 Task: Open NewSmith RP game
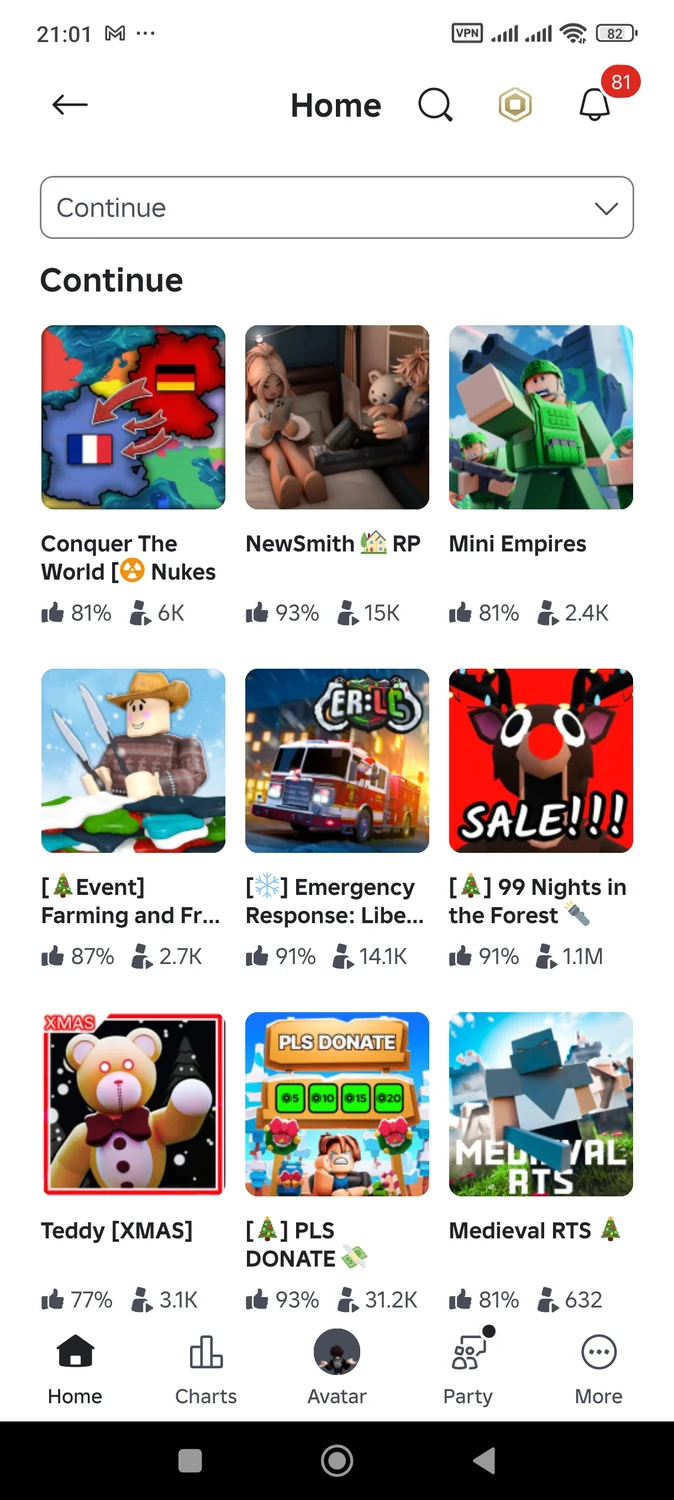pos(337,417)
